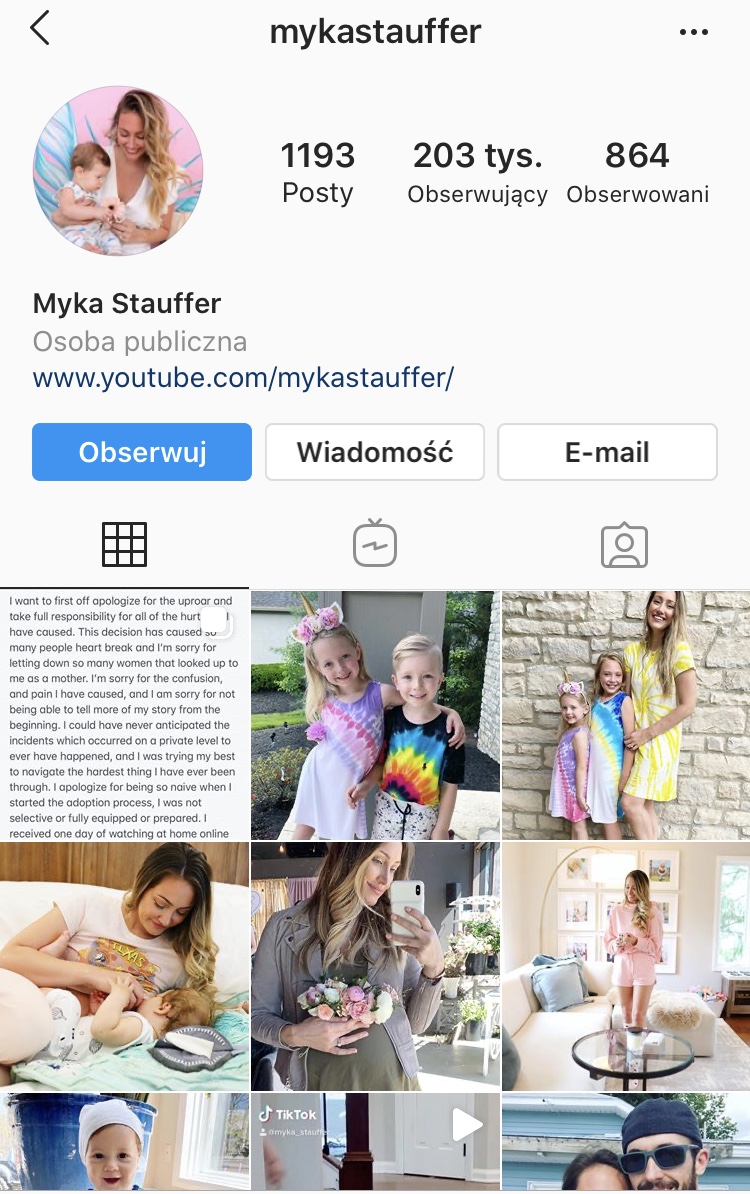This screenshot has height=1194, width=750.
Task: Open the apology text post
Action: (124, 715)
